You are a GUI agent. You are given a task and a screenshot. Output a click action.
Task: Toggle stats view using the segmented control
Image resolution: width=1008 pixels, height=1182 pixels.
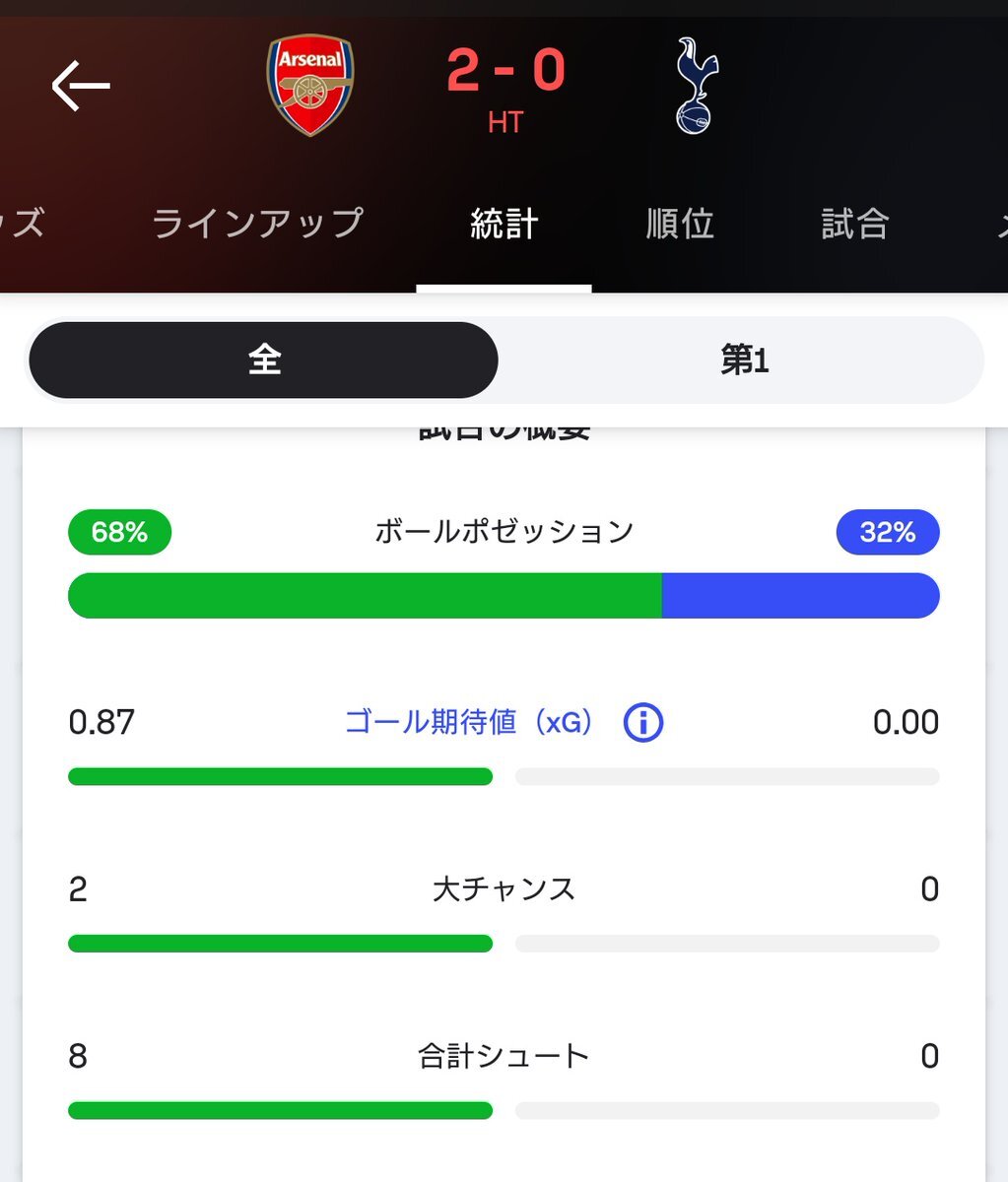pos(504,359)
